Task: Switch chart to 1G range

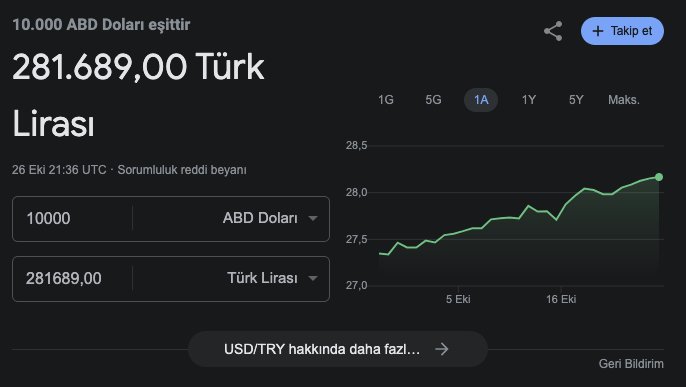Action: 385,100
